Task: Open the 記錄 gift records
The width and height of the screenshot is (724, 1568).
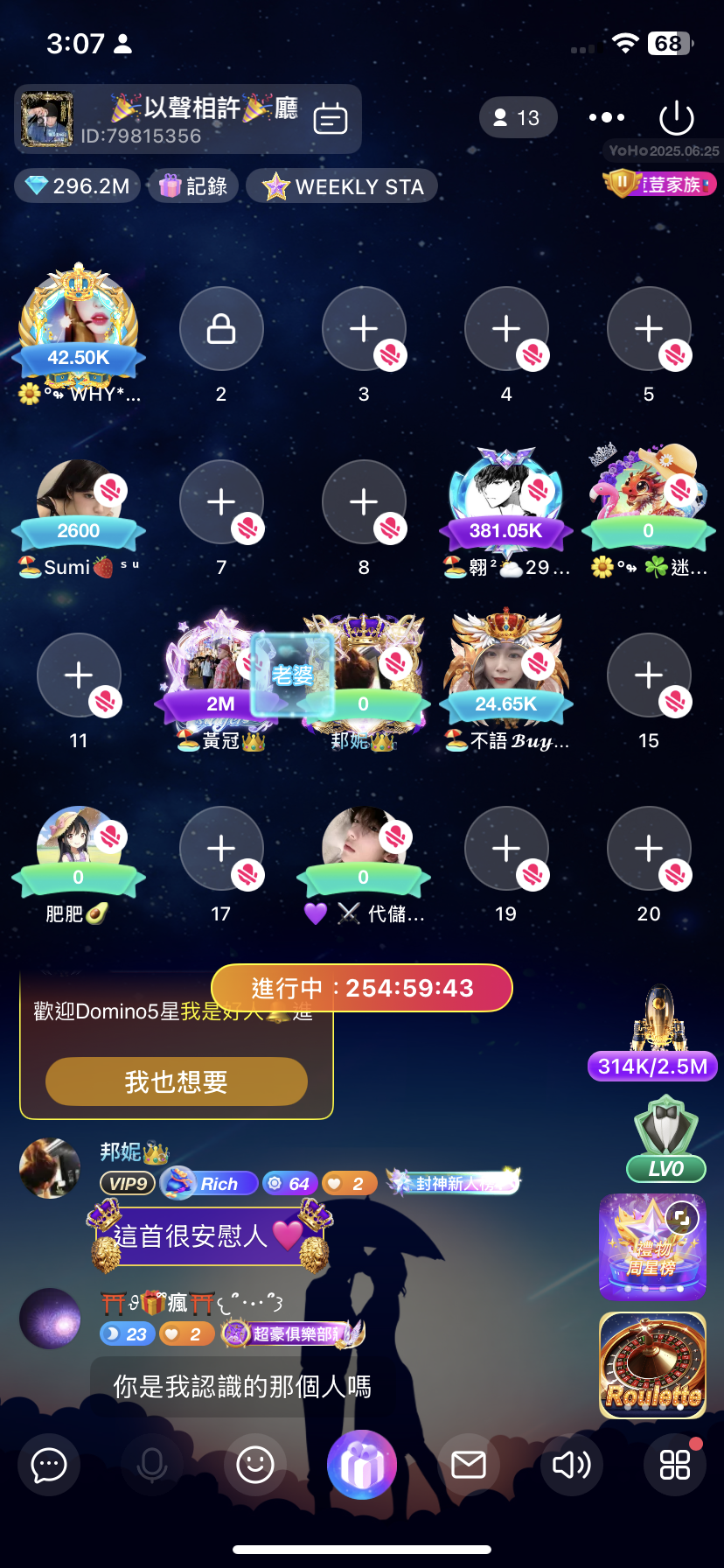Action: coord(194,186)
